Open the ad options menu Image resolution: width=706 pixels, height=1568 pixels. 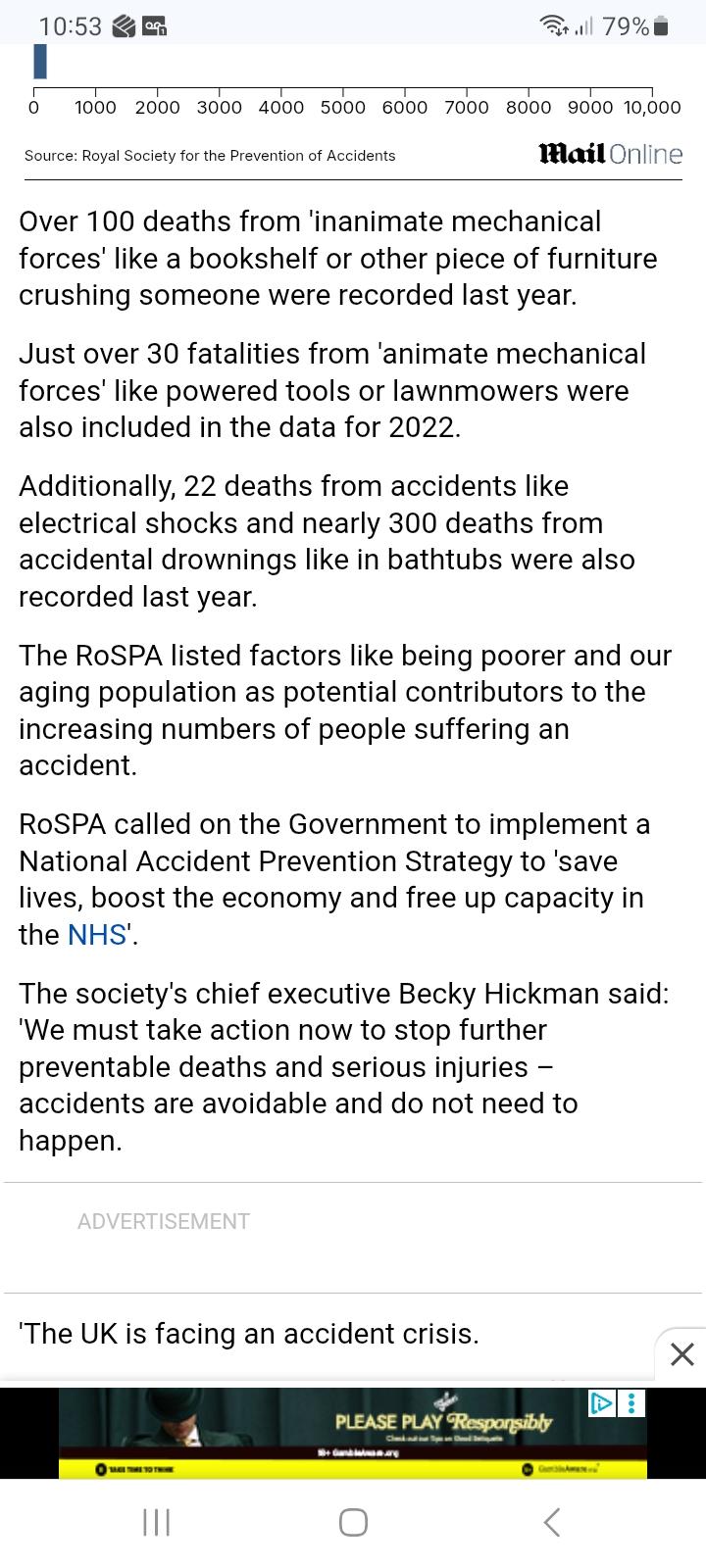(632, 1403)
